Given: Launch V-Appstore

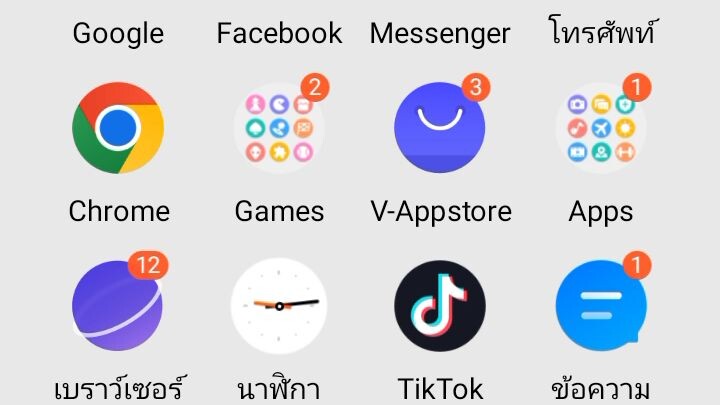Looking at the screenshot, I should pyautogui.click(x=440, y=128).
